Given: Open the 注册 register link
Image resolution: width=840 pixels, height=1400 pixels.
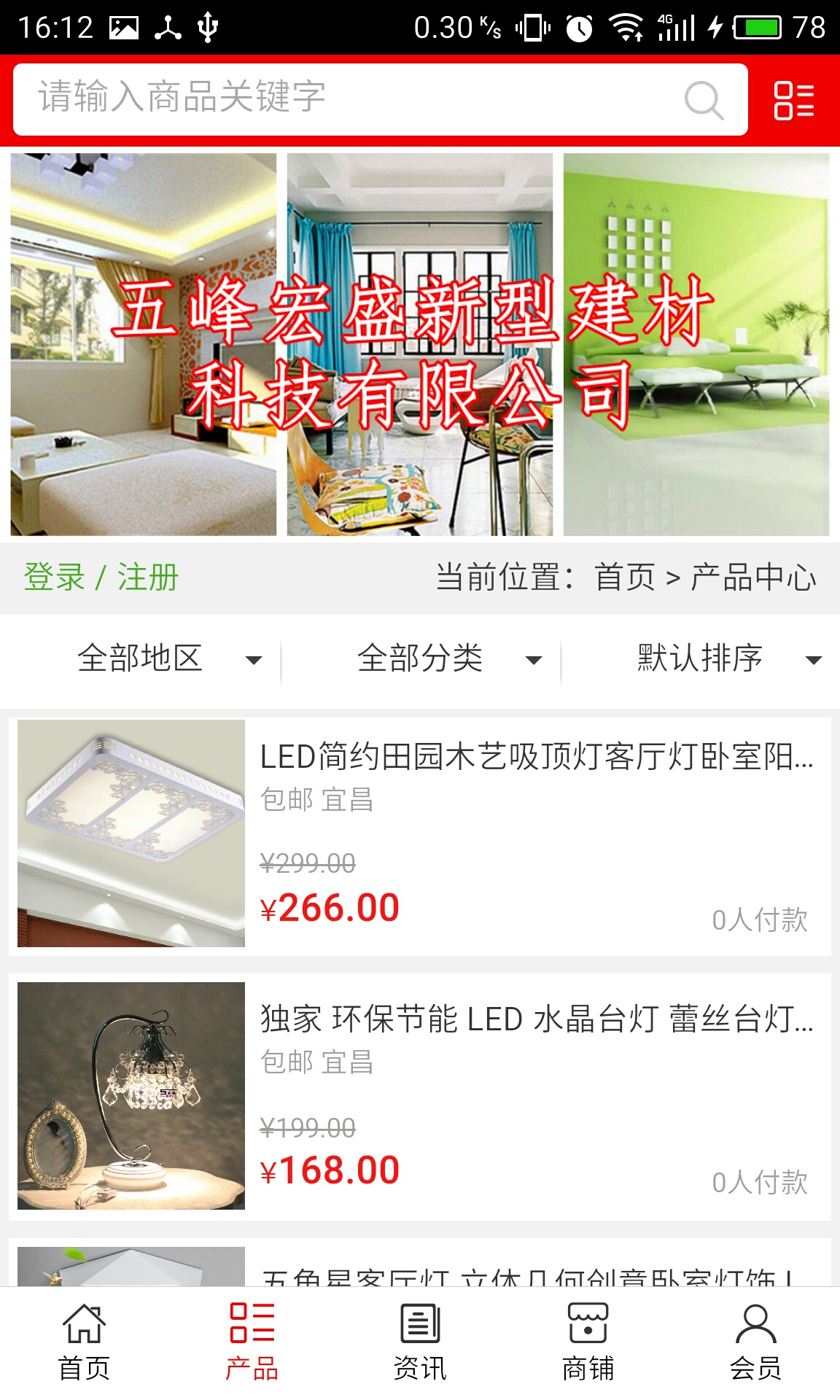Looking at the screenshot, I should point(148,577).
